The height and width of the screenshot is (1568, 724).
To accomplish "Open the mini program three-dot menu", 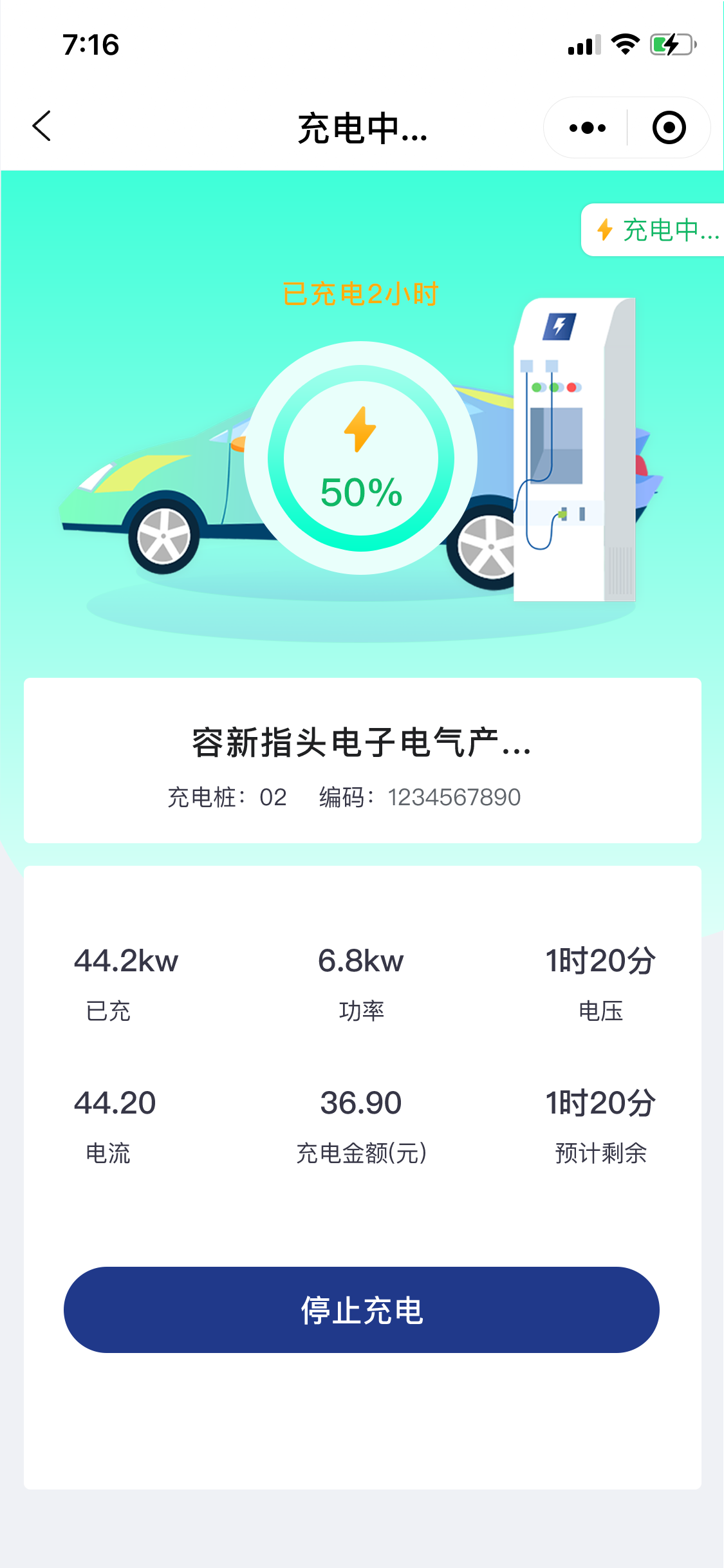I will (x=587, y=127).
